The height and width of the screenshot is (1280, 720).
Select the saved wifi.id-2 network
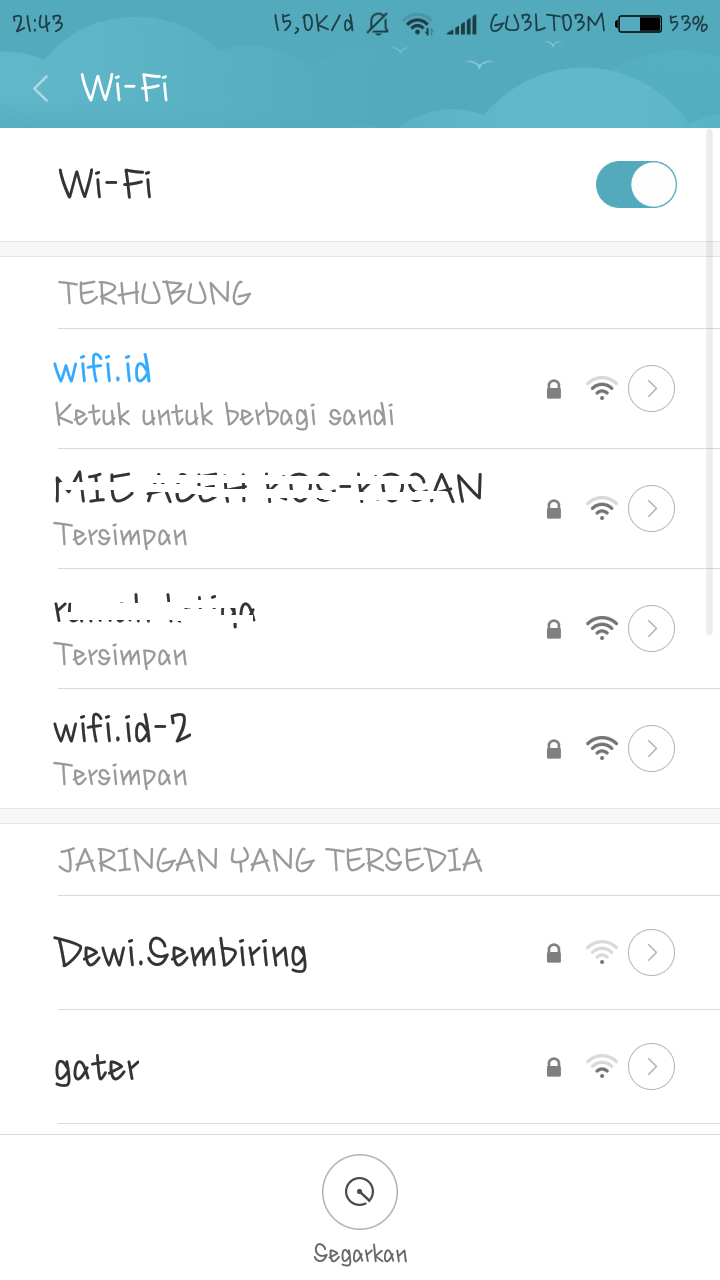(x=122, y=748)
